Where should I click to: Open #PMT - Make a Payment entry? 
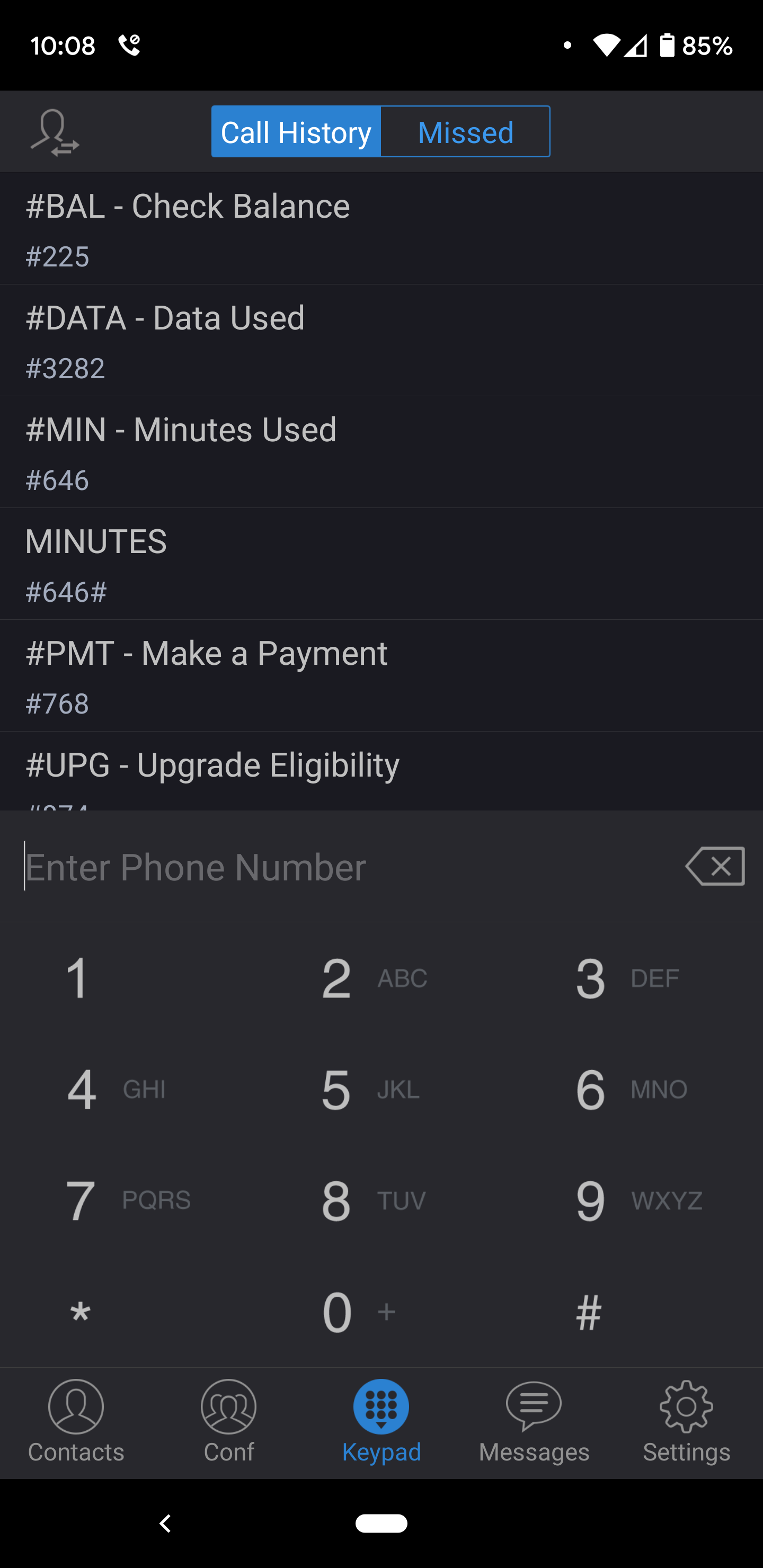click(381, 675)
